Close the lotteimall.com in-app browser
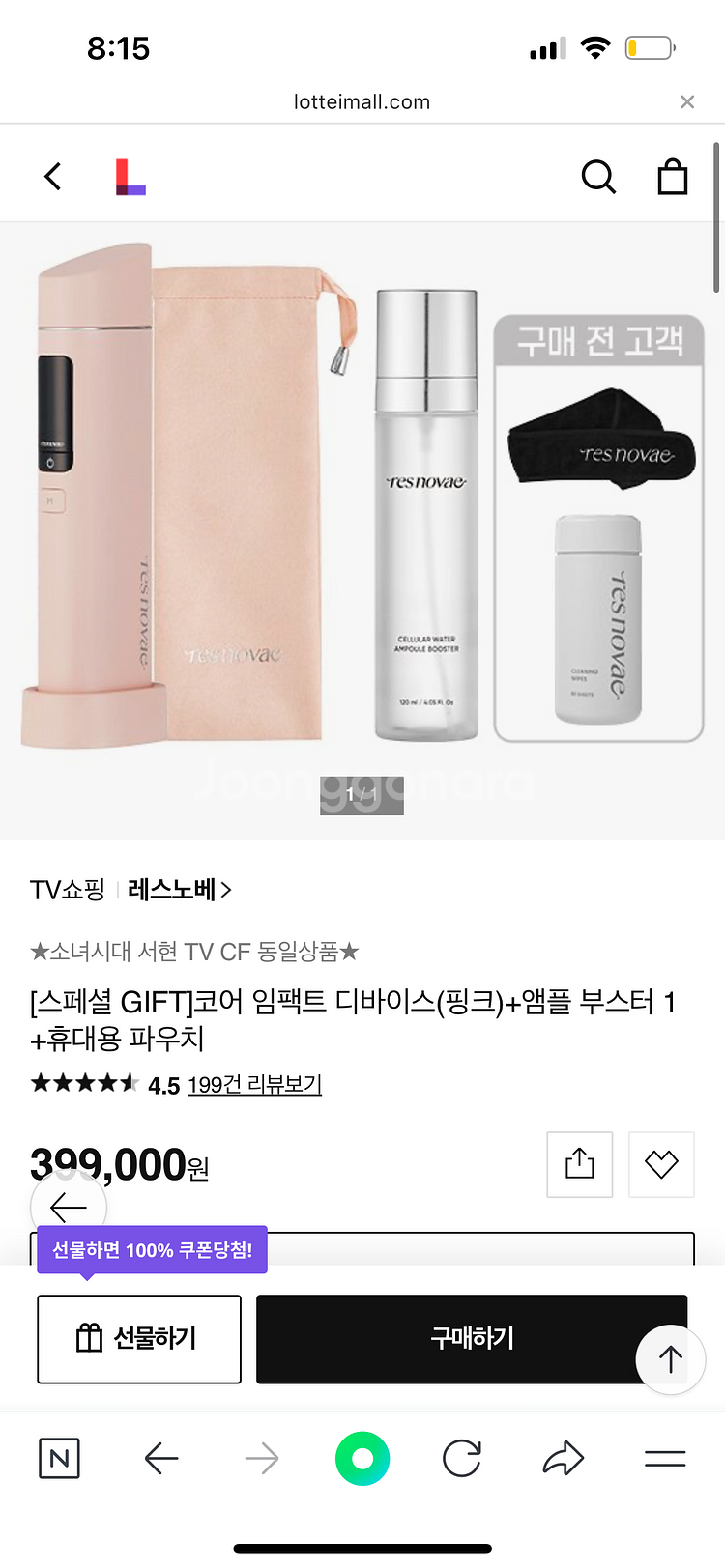The width and height of the screenshot is (725, 1568). click(687, 101)
